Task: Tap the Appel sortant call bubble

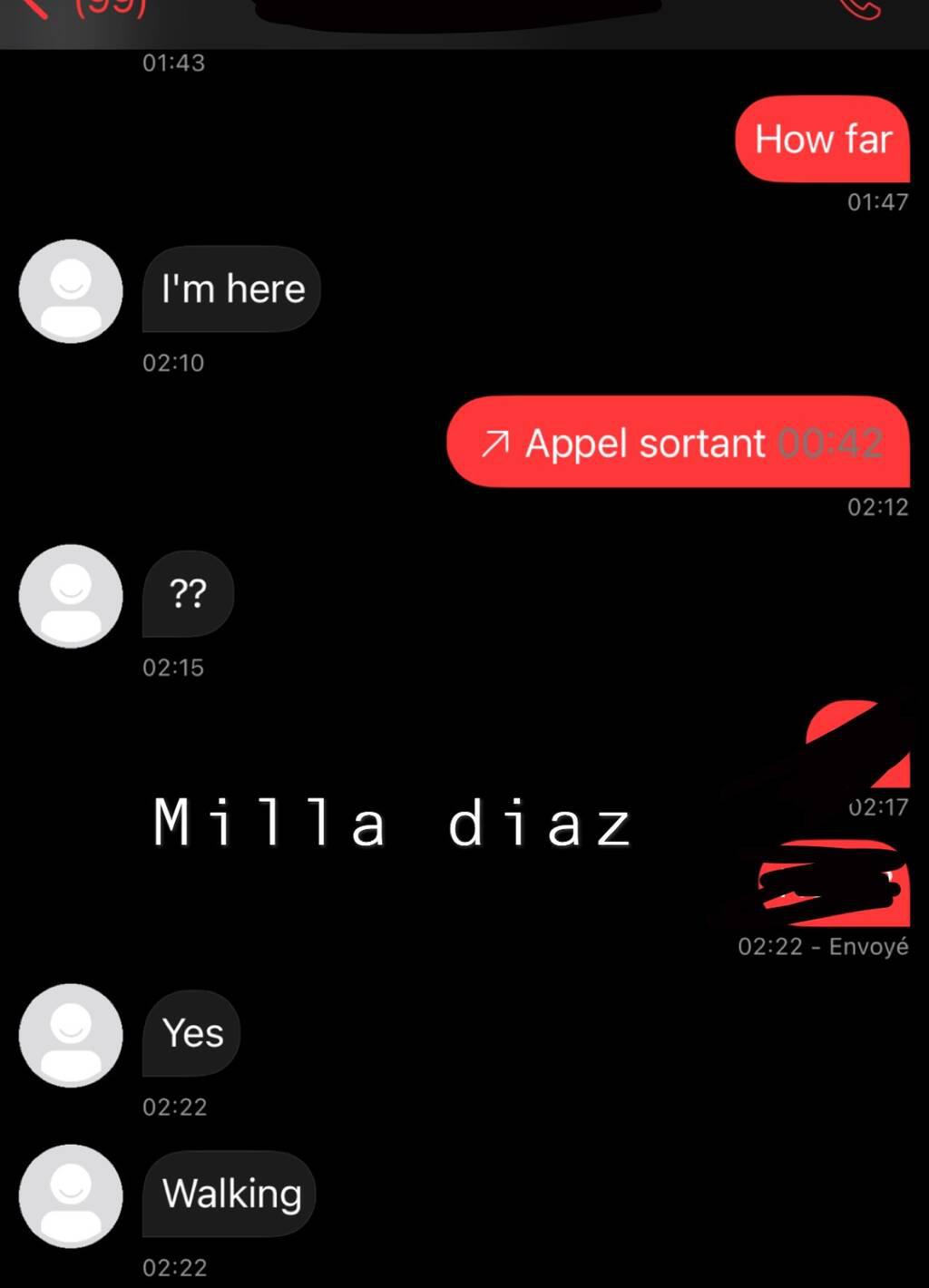Action: (x=678, y=443)
